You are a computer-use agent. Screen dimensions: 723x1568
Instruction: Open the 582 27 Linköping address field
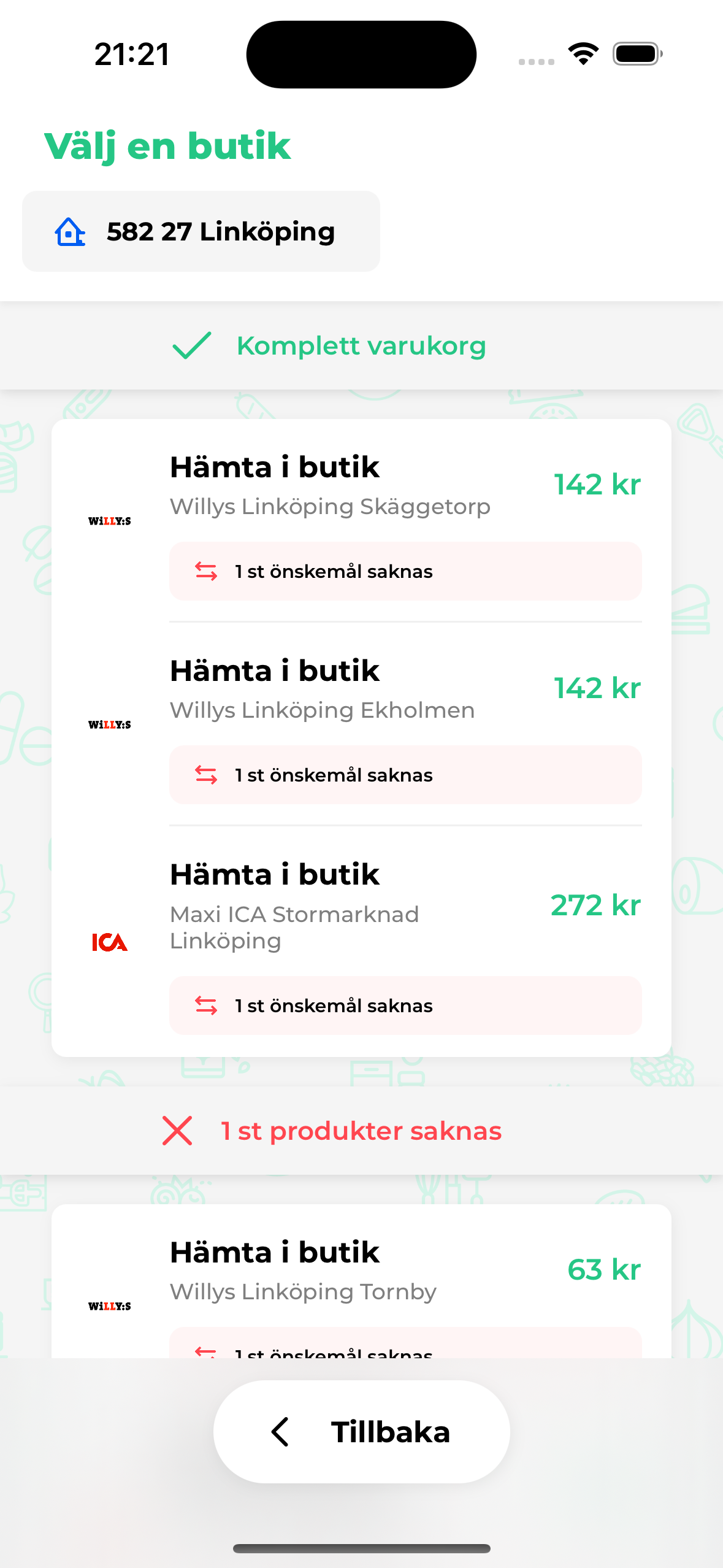coord(201,231)
